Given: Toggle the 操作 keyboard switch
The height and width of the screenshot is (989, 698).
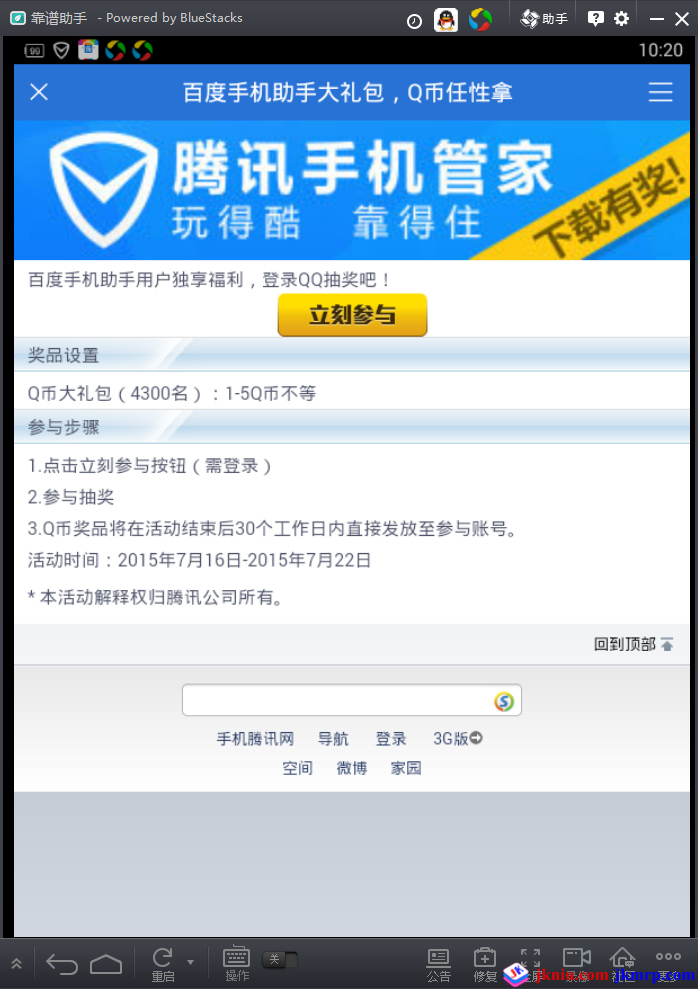Looking at the screenshot, I should tap(281, 960).
